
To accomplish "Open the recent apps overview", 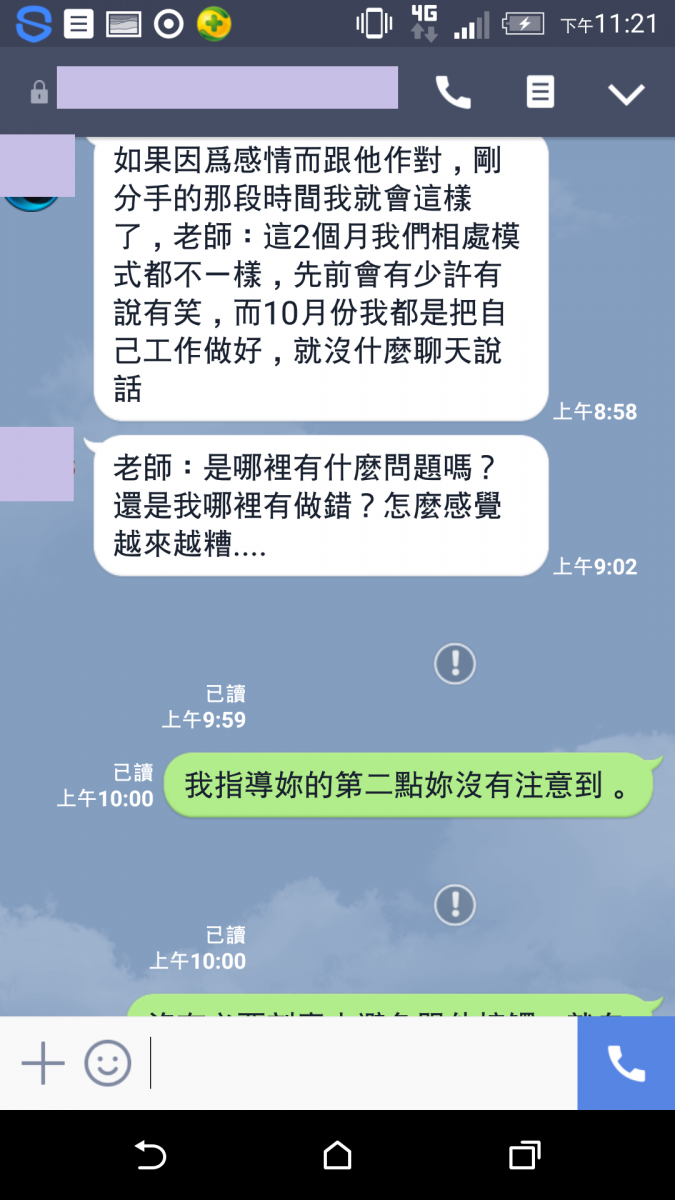I will click(x=524, y=1155).
